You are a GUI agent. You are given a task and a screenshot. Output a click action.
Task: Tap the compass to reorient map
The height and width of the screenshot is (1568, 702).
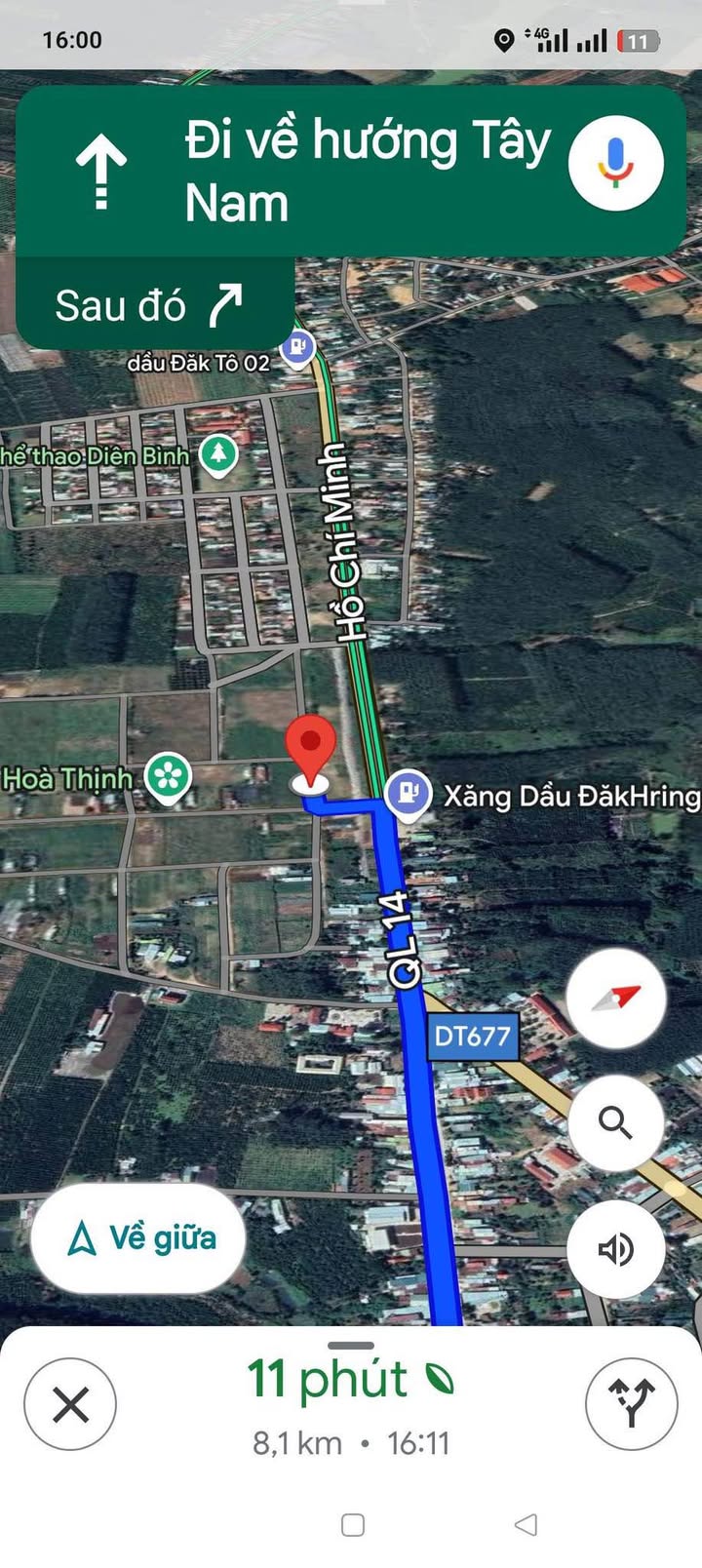[x=616, y=998]
